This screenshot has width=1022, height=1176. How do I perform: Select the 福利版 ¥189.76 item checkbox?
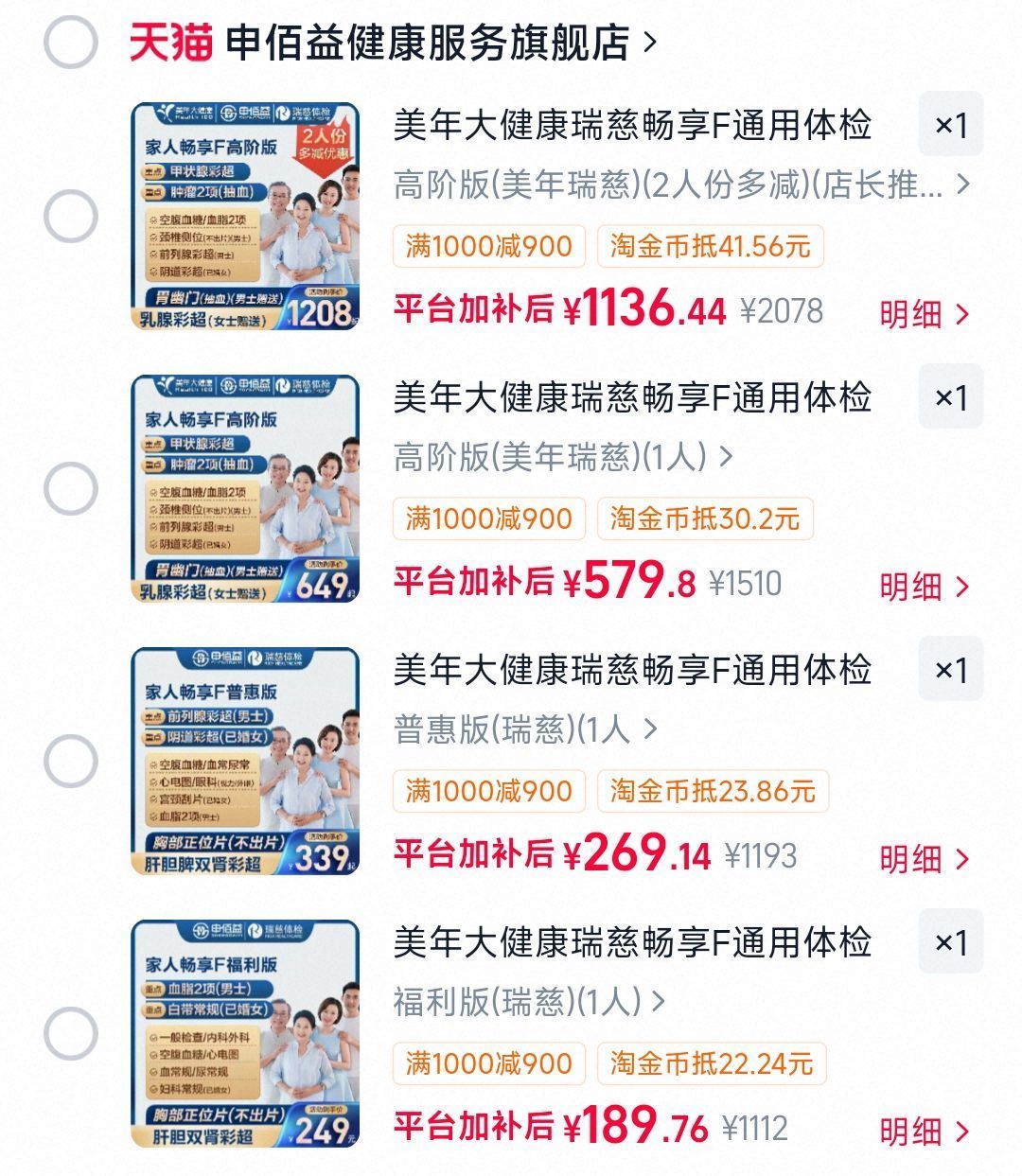coord(71,1033)
